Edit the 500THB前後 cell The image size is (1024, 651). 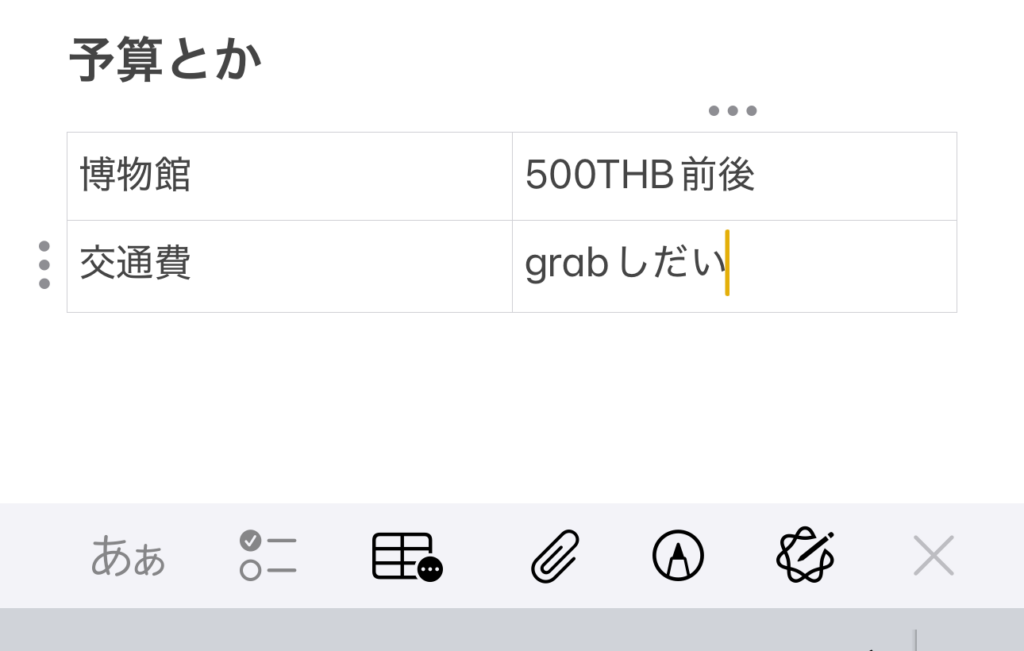click(x=734, y=176)
